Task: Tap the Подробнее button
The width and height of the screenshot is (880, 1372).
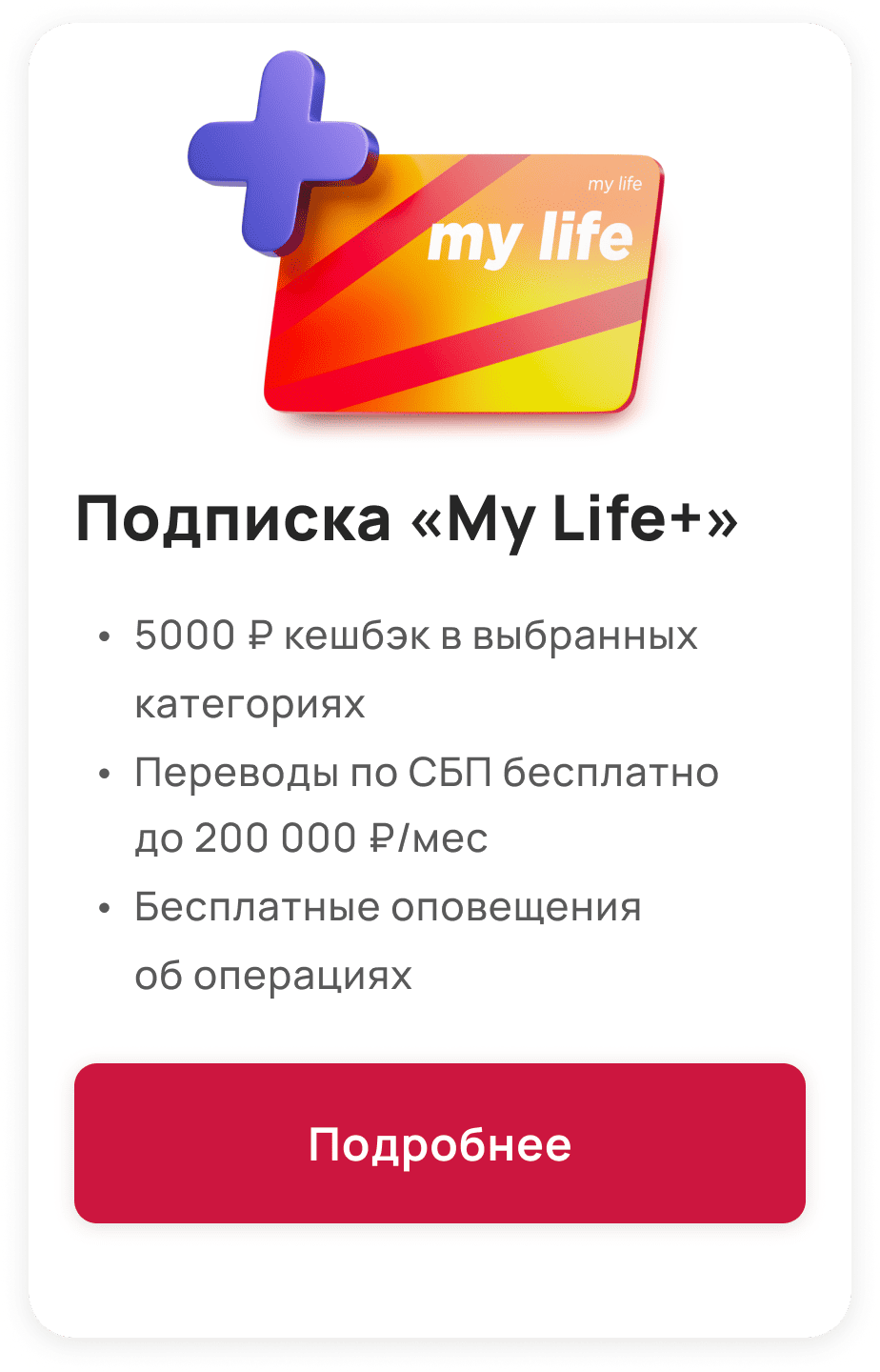Action: tap(440, 1143)
